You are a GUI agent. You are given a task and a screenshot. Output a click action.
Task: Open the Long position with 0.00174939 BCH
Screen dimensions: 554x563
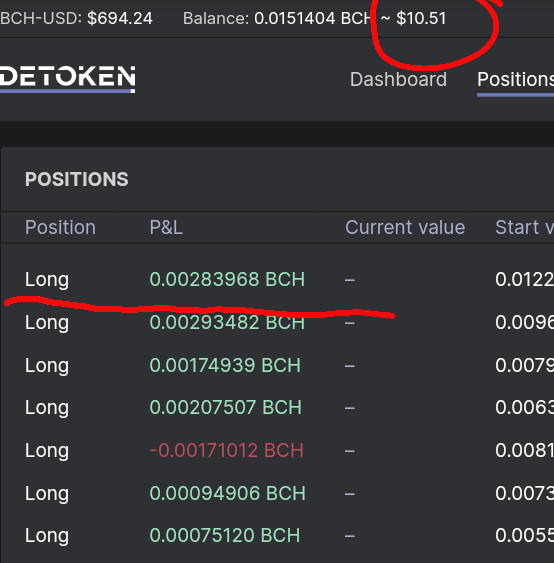coord(277,365)
